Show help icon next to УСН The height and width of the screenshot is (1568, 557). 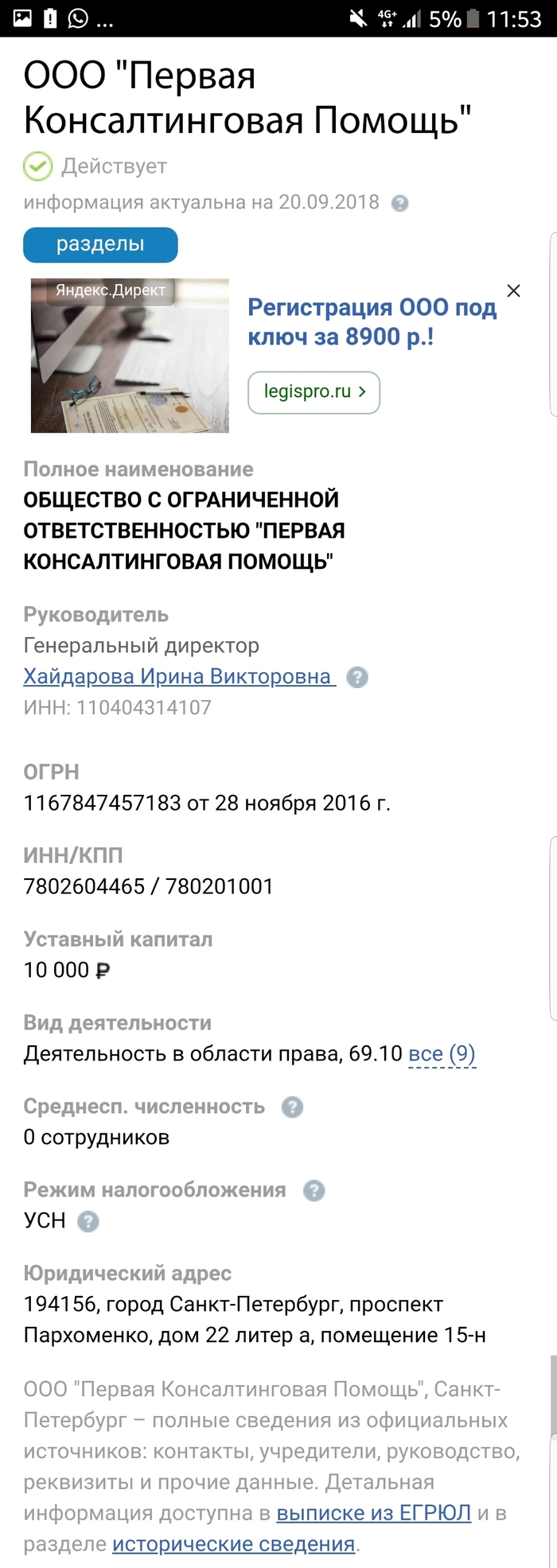coord(88,1222)
